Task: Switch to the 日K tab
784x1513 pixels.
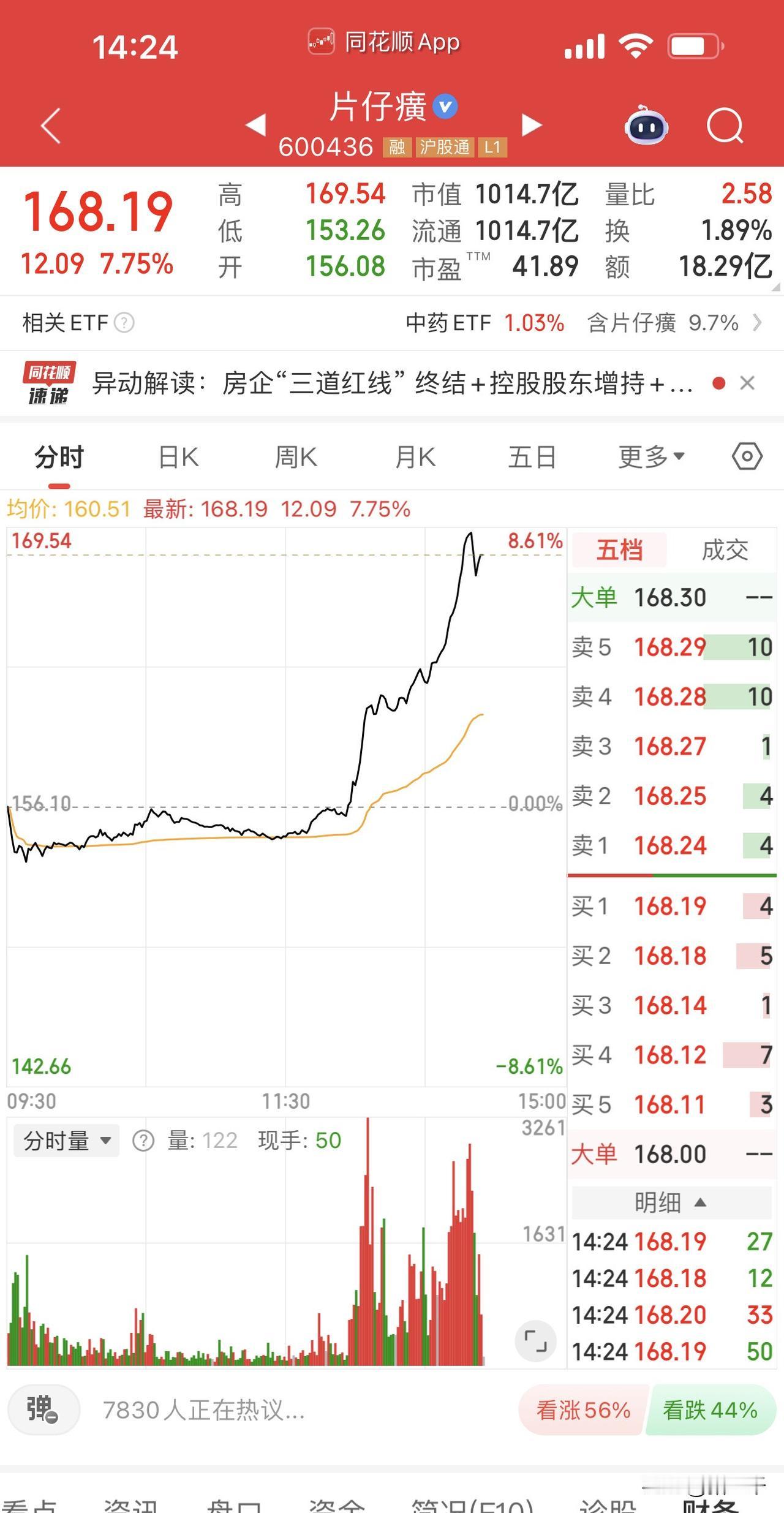Action: pos(176,456)
